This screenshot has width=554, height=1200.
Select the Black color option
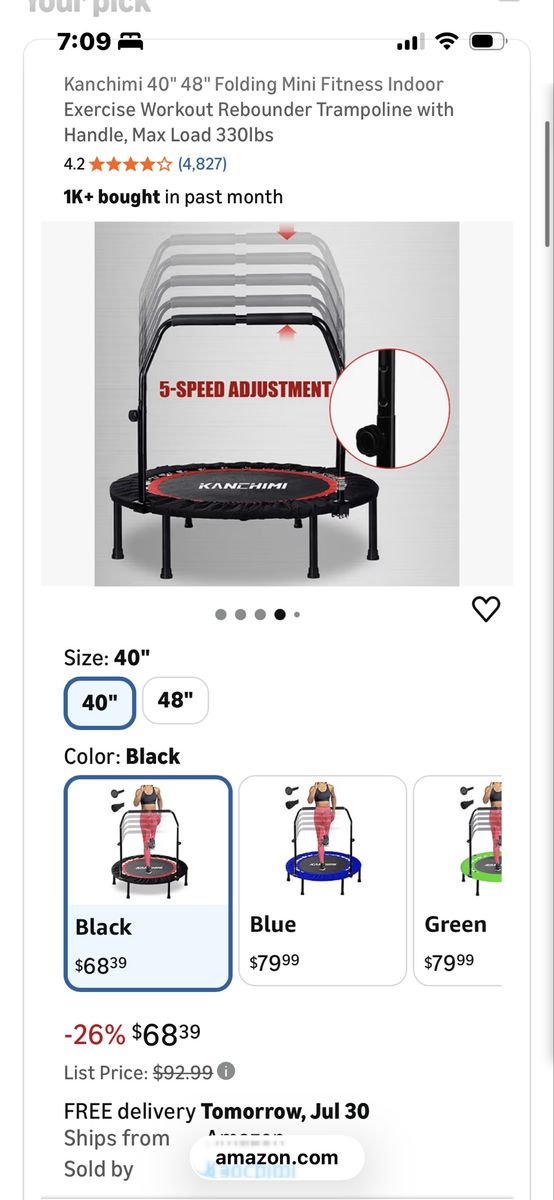pyautogui.click(x=148, y=883)
